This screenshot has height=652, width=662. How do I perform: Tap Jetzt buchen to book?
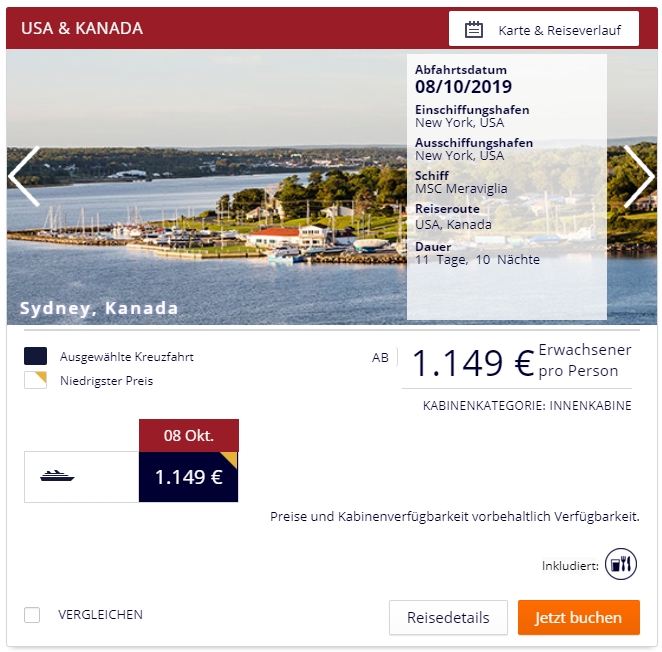578,617
